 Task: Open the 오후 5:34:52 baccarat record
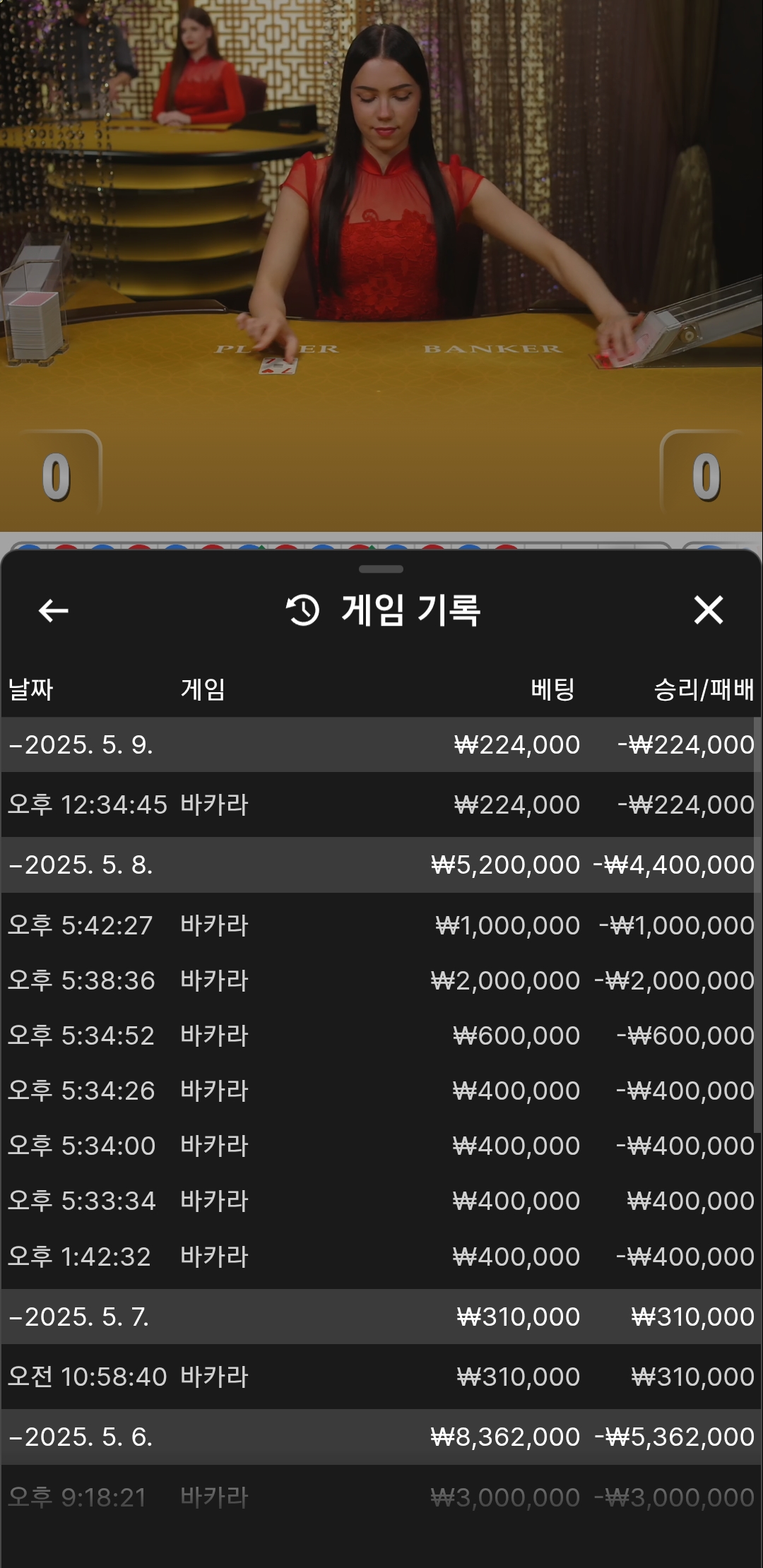380,1035
